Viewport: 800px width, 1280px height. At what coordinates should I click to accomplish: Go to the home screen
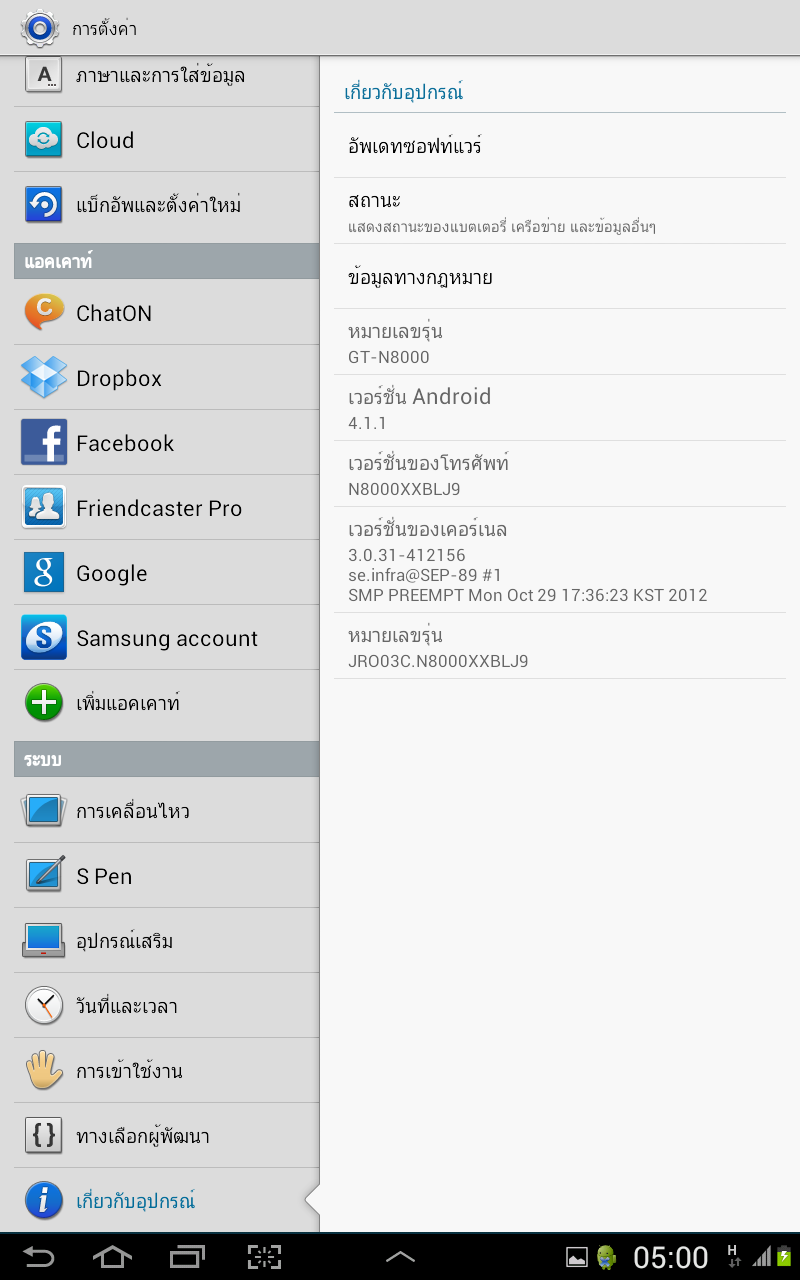(x=112, y=1257)
